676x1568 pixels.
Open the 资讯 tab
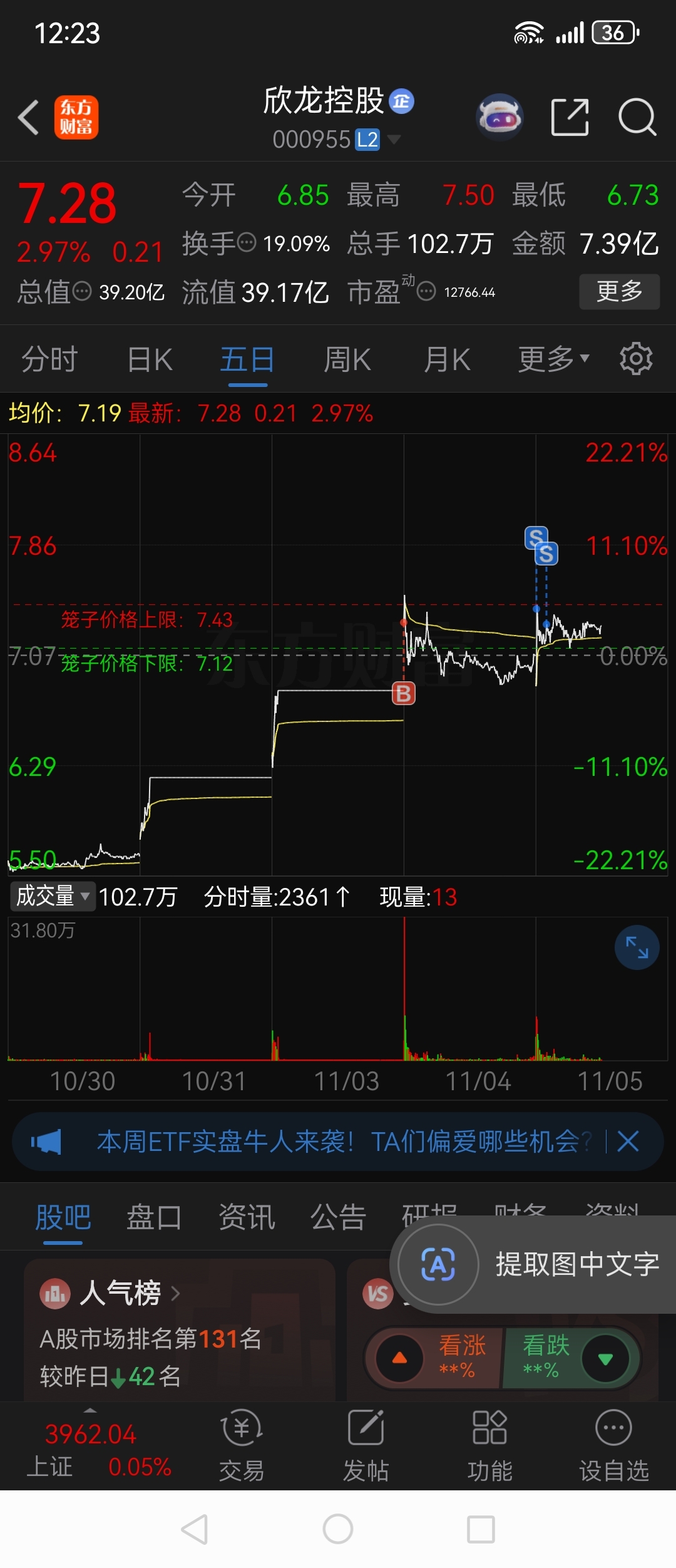coord(247,1218)
